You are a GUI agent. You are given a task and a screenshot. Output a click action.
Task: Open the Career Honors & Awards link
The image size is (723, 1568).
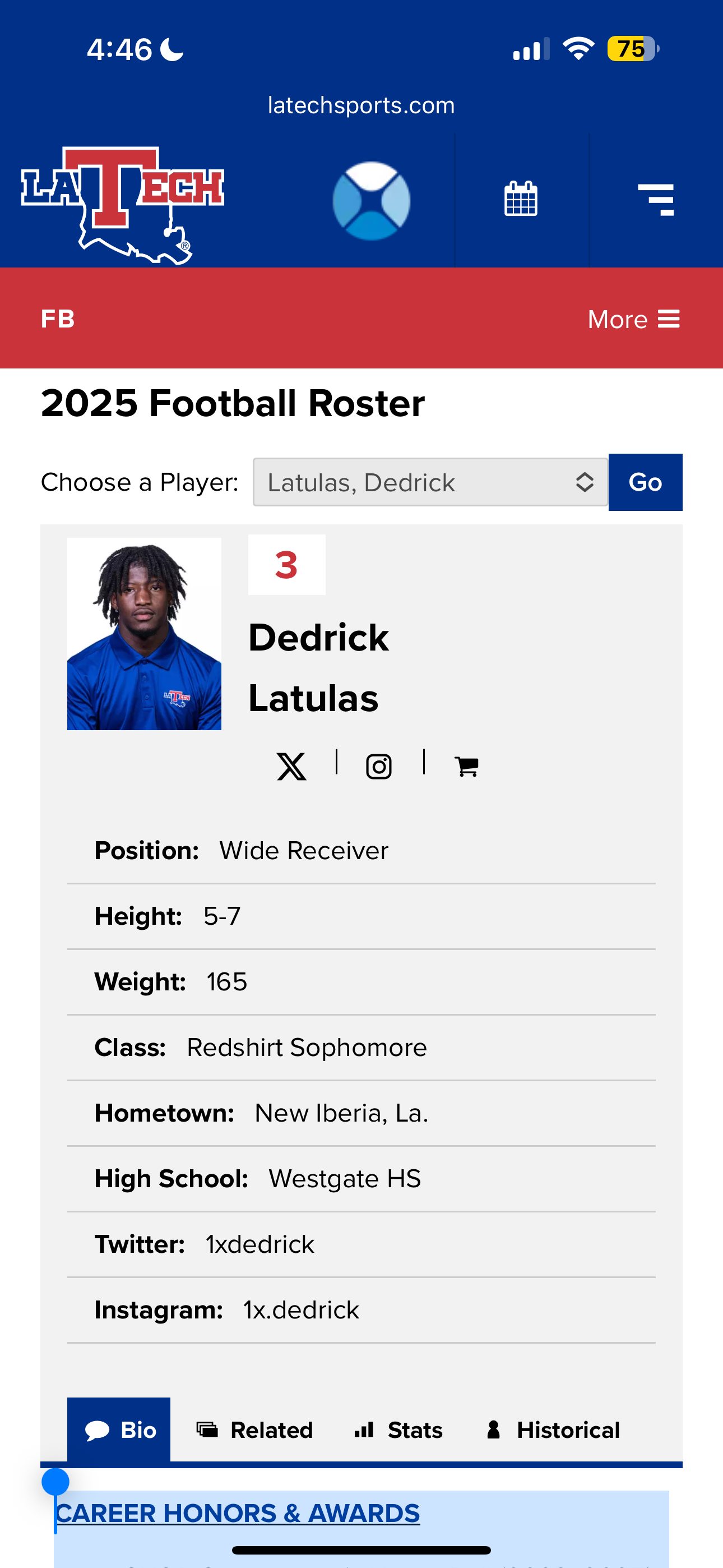tap(238, 1513)
